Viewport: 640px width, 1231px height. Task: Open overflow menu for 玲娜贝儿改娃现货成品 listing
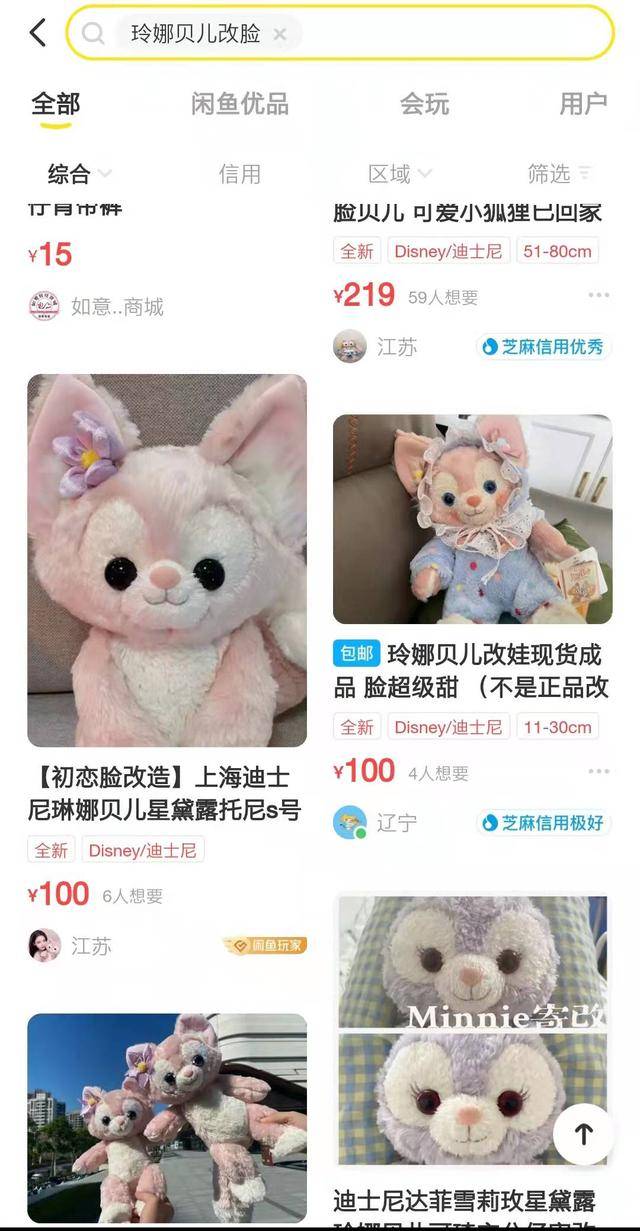[x=599, y=771]
